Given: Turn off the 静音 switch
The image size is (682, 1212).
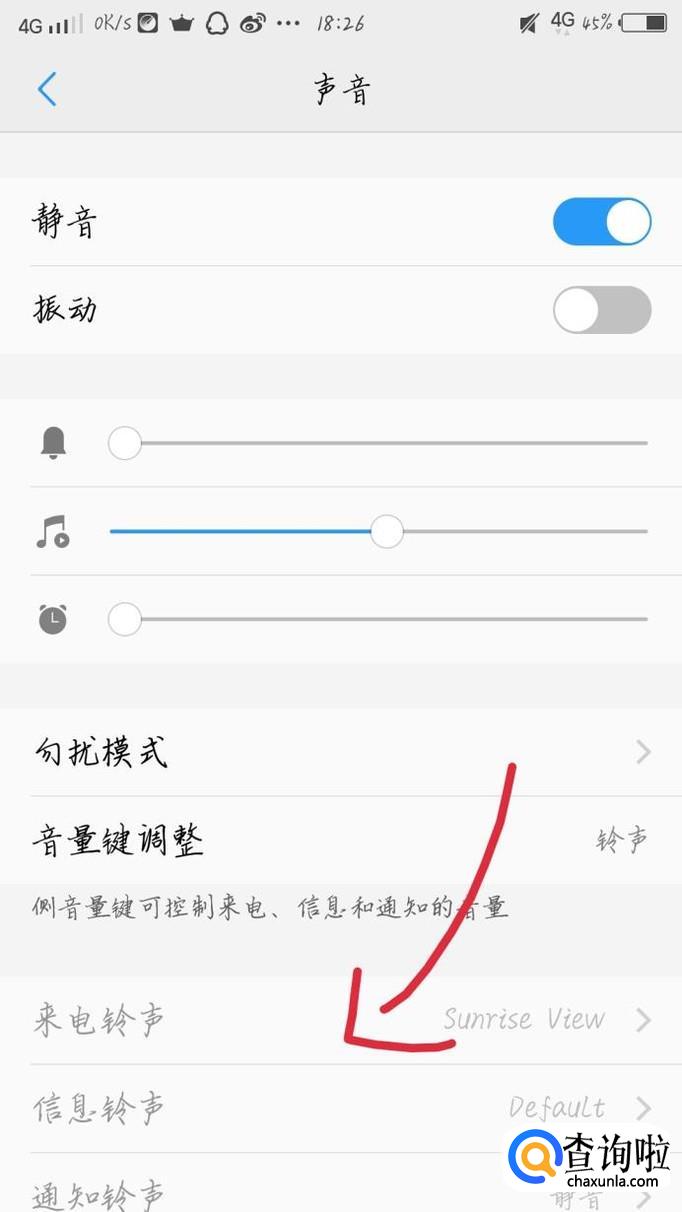Looking at the screenshot, I should [601, 222].
